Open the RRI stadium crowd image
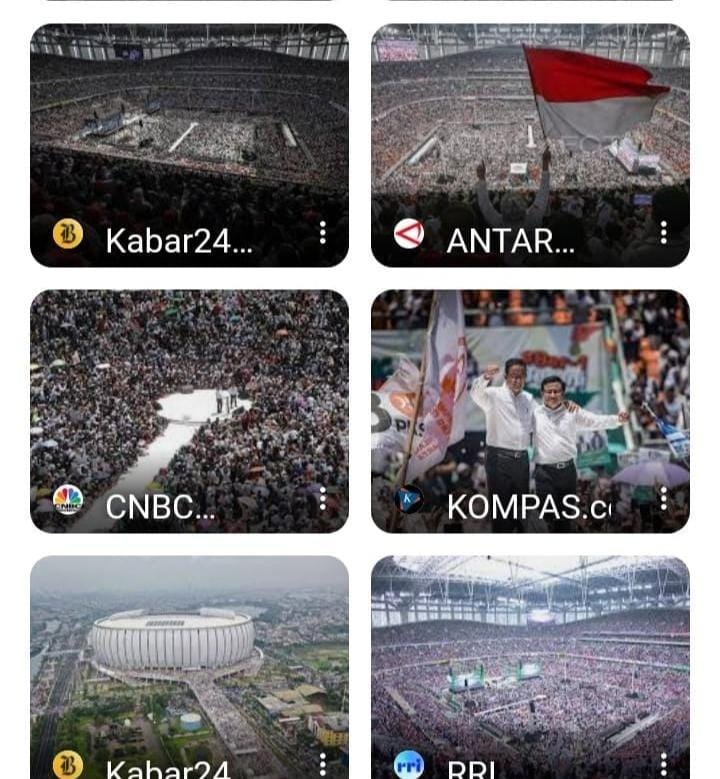The image size is (720, 779). click(530, 660)
